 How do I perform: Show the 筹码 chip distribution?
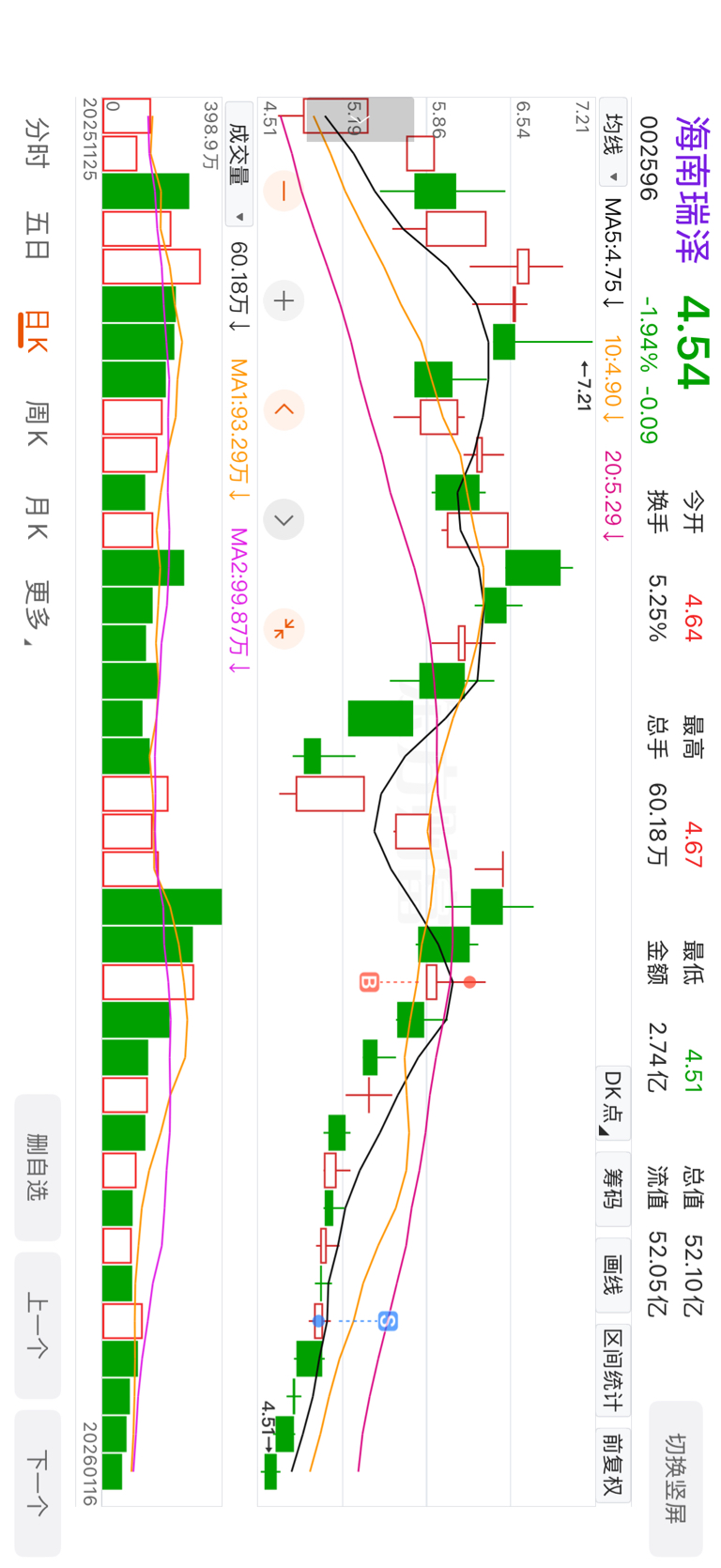[x=613, y=1189]
